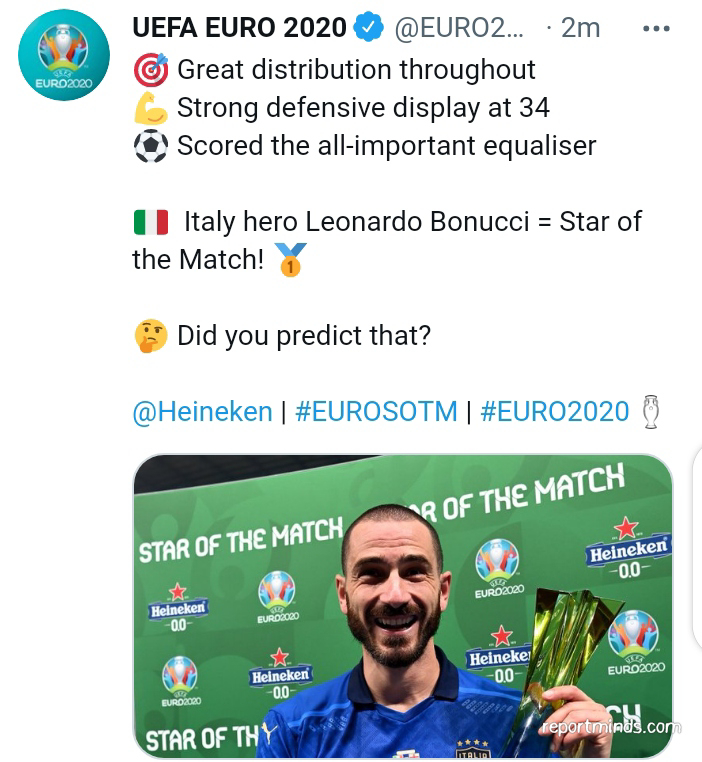This screenshot has height=762, width=702.
Task: Open the UEFA EURO 2020 profile avatar
Action: pyautogui.click(x=63, y=56)
